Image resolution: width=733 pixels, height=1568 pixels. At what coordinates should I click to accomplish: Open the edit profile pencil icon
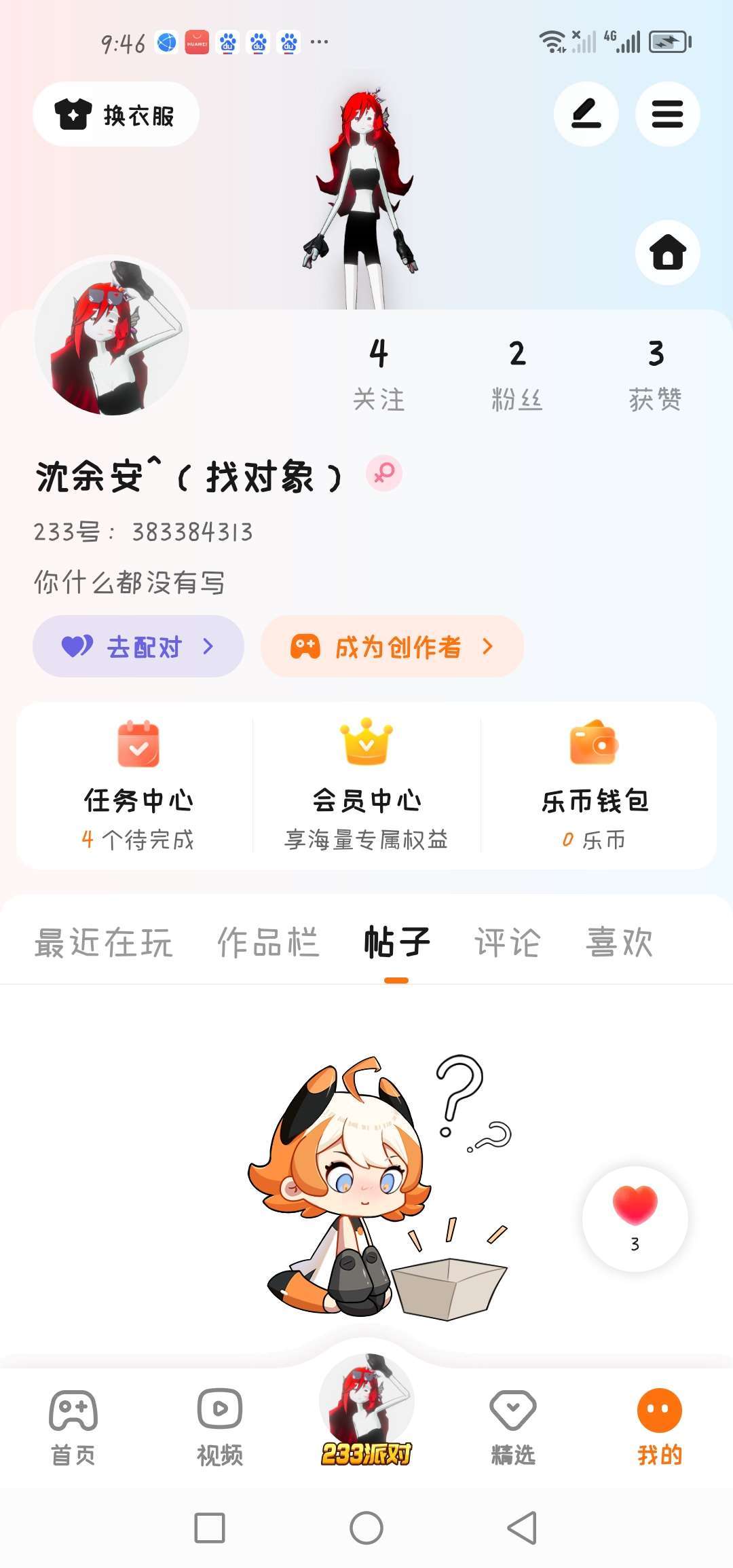click(x=586, y=114)
